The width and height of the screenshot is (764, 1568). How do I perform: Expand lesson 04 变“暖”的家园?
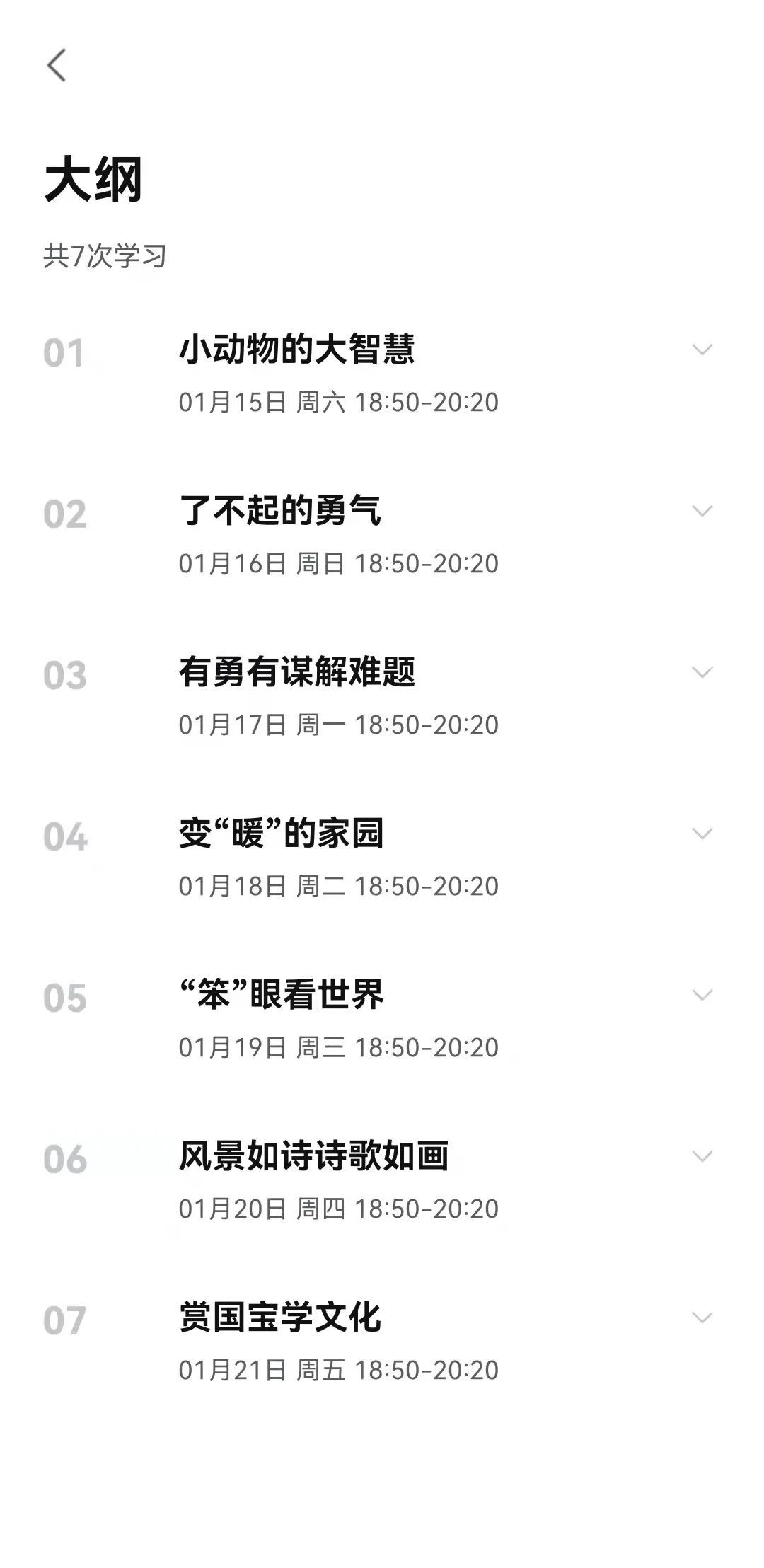coord(702,834)
